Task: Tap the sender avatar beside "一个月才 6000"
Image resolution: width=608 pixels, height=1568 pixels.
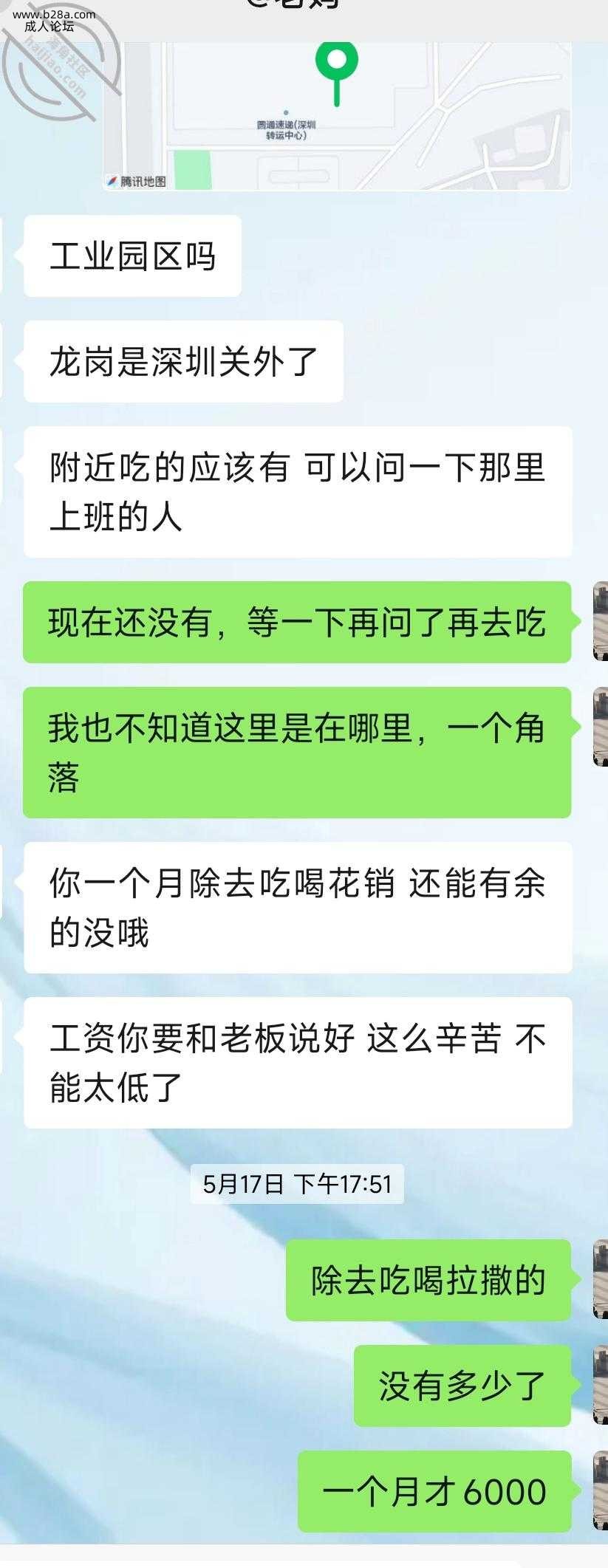Action: (600, 1490)
